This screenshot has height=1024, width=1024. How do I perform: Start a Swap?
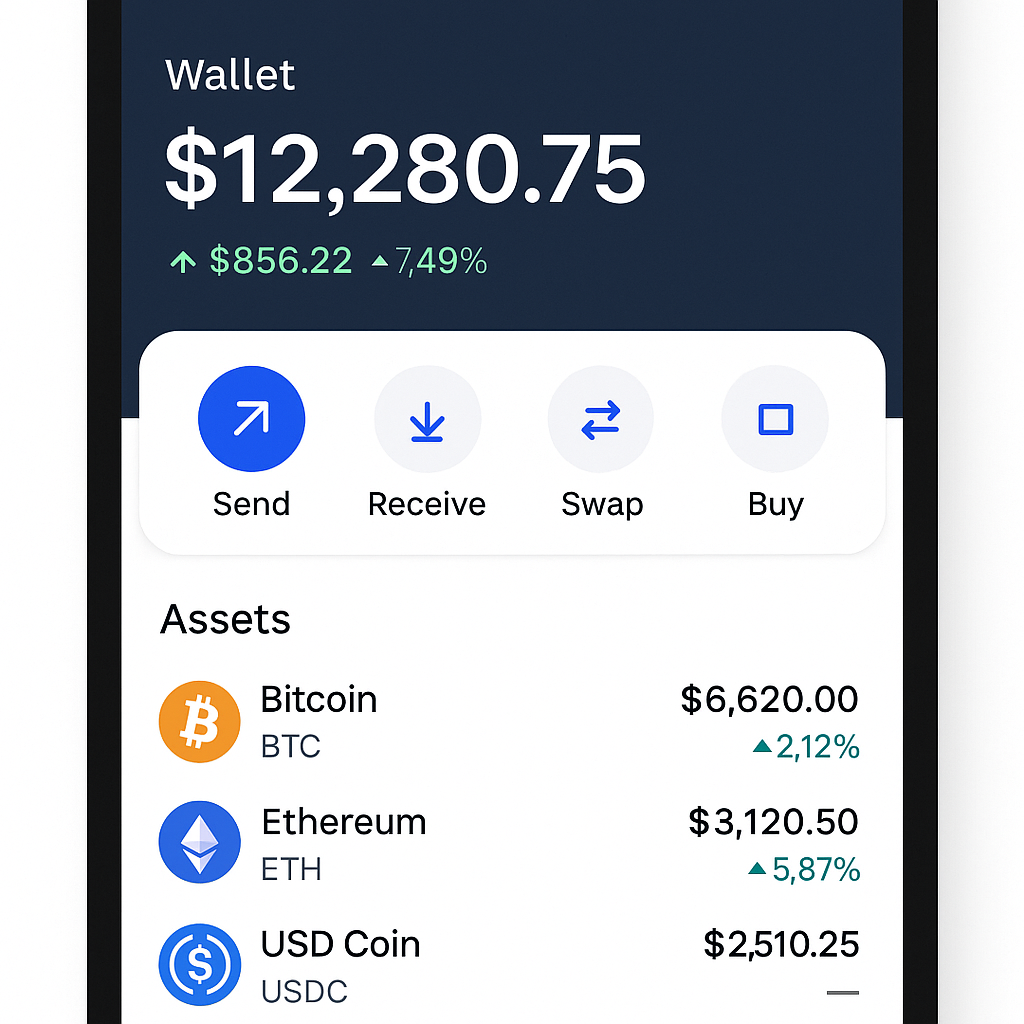[x=601, y=419]
